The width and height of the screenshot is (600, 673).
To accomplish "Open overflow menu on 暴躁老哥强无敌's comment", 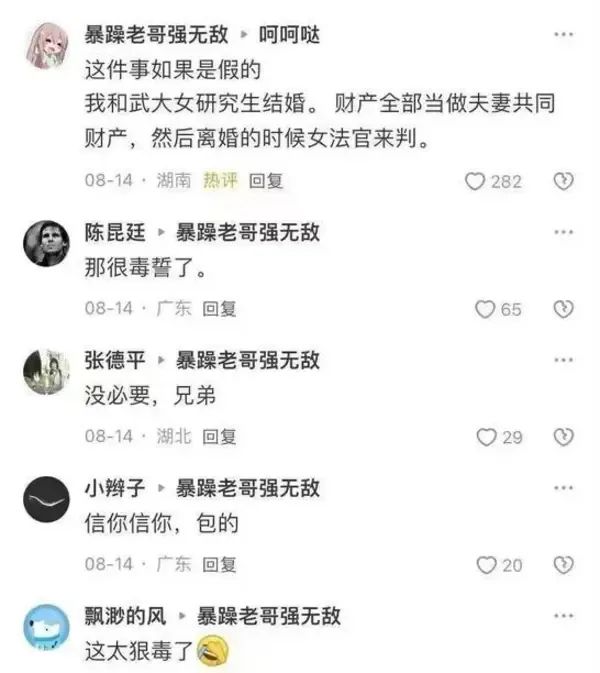I will [x=563, y=36].
